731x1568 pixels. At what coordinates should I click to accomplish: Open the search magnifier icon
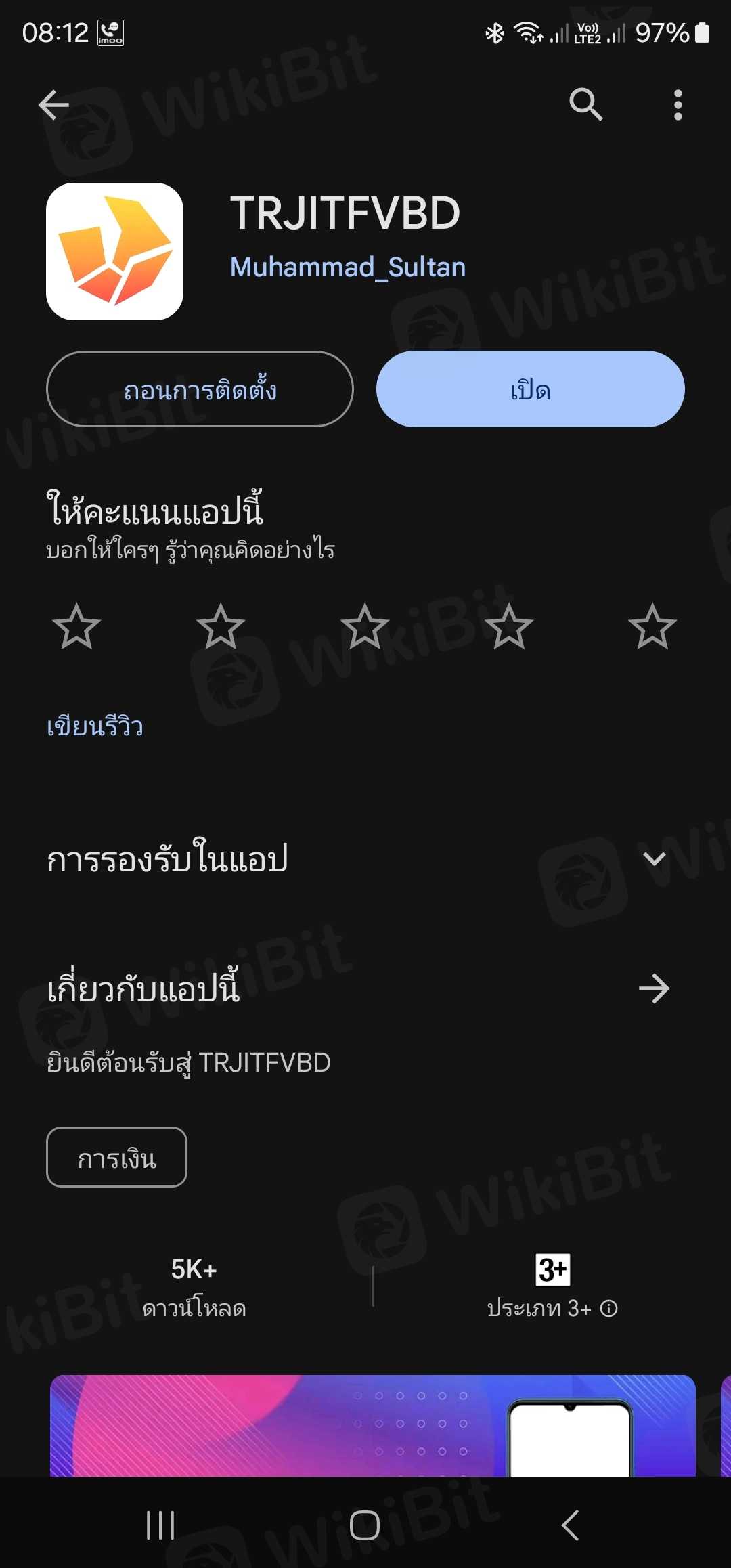pyautogui.click(x=585, y=105)
